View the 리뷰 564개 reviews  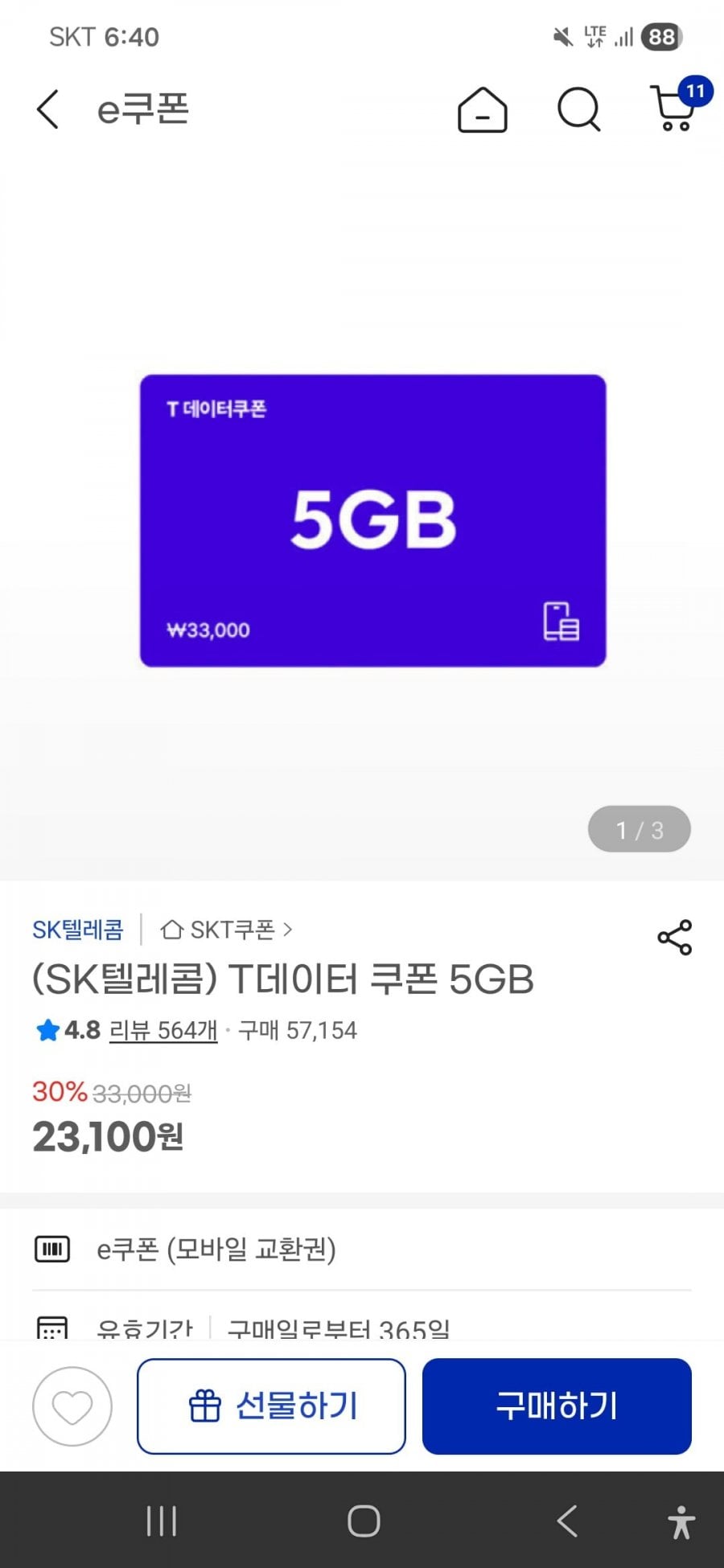(163, 1030)
